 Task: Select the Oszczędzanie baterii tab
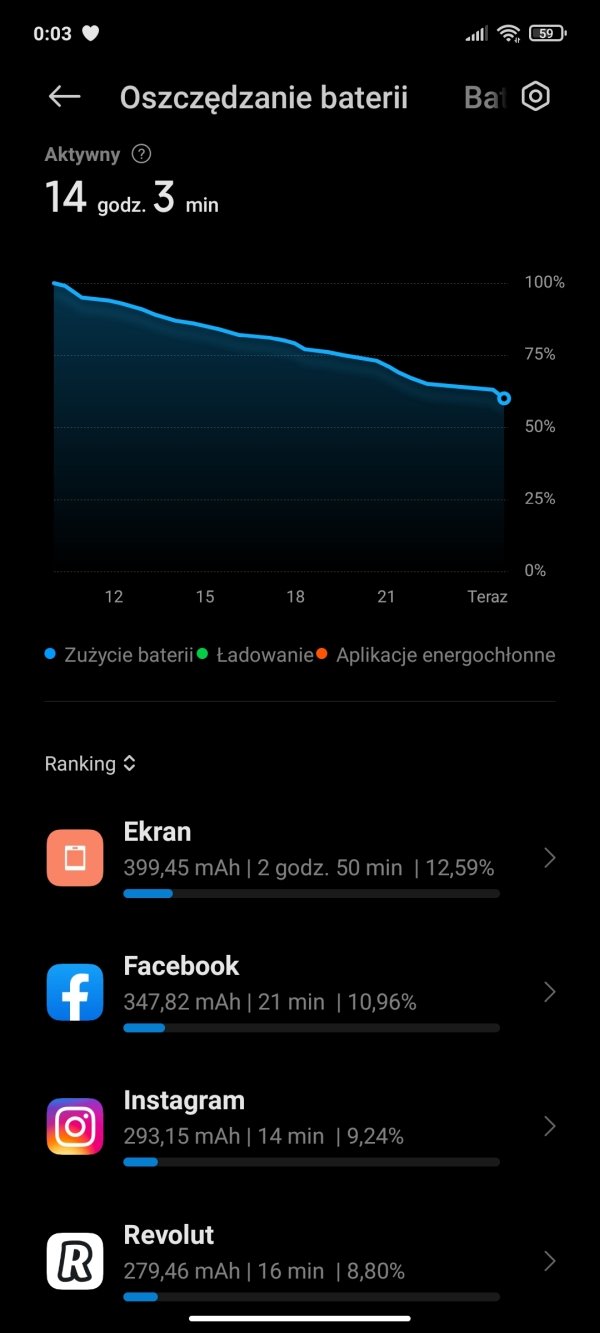pos(264,97)
